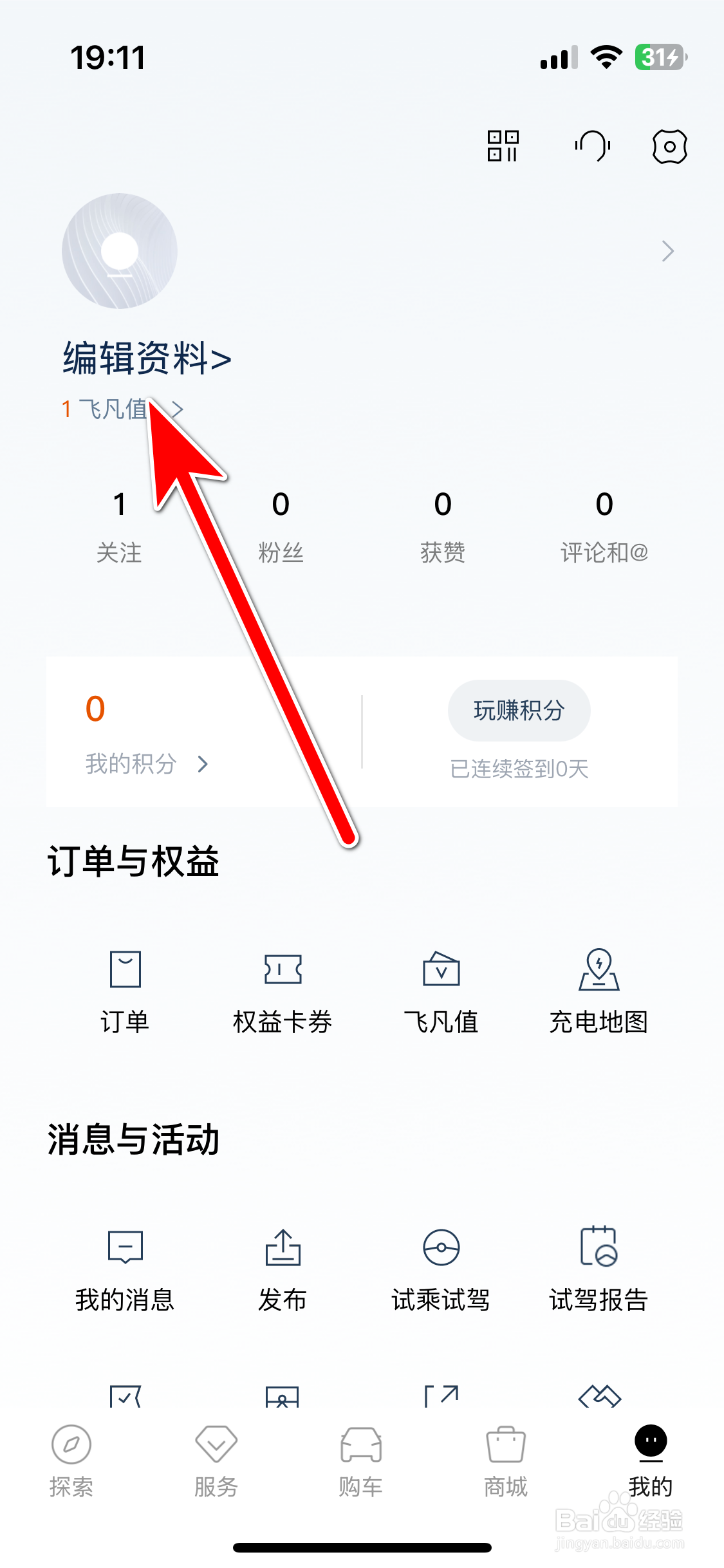The image size is (724, 1568).
Task: Expand profile details via right-side chevron
Action: tap(667, 251)
